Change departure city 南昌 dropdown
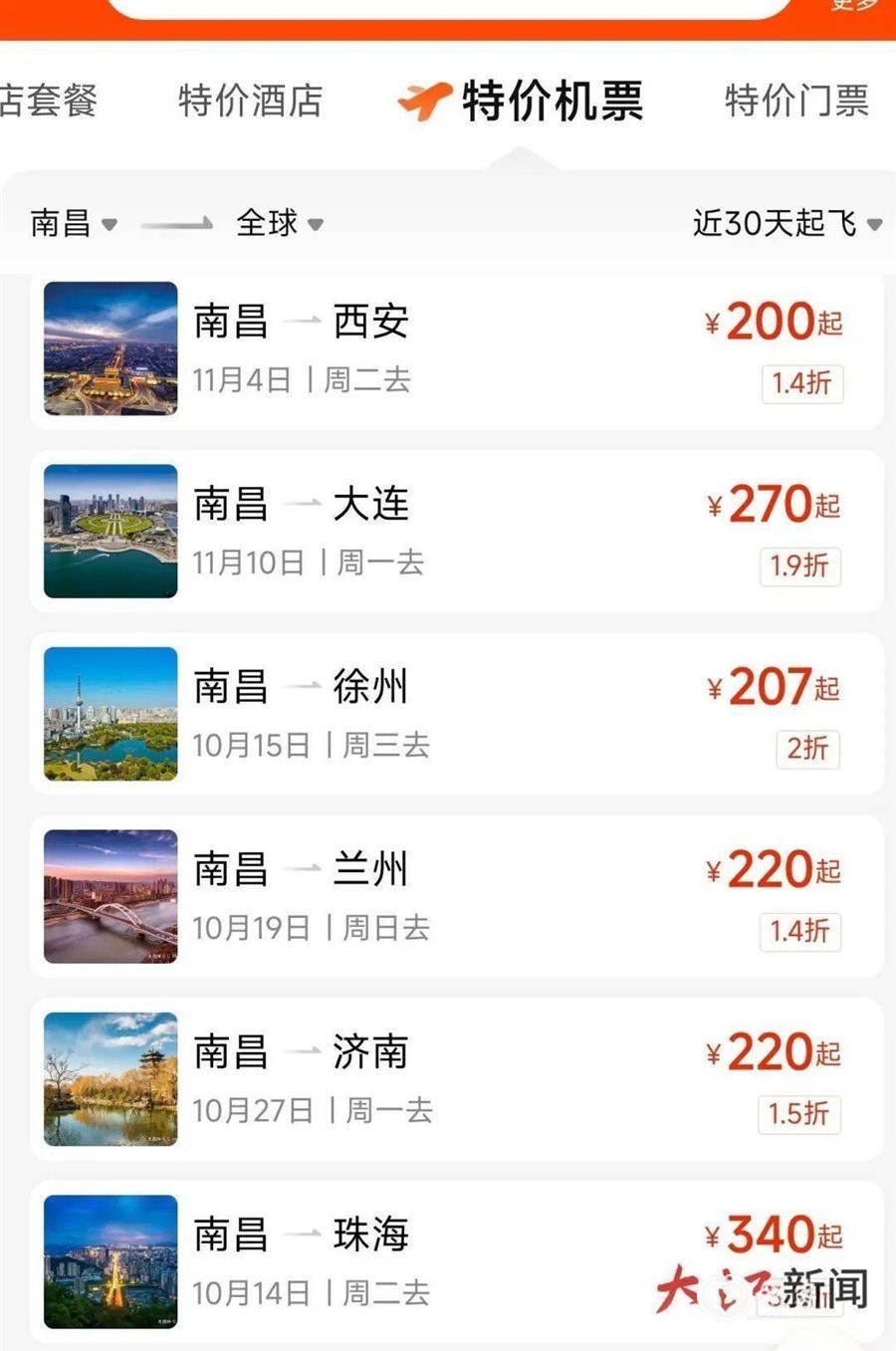Image resolution: width=896 pixels, height=1351 pixels. pyautogui.click(x=74, y=223)
